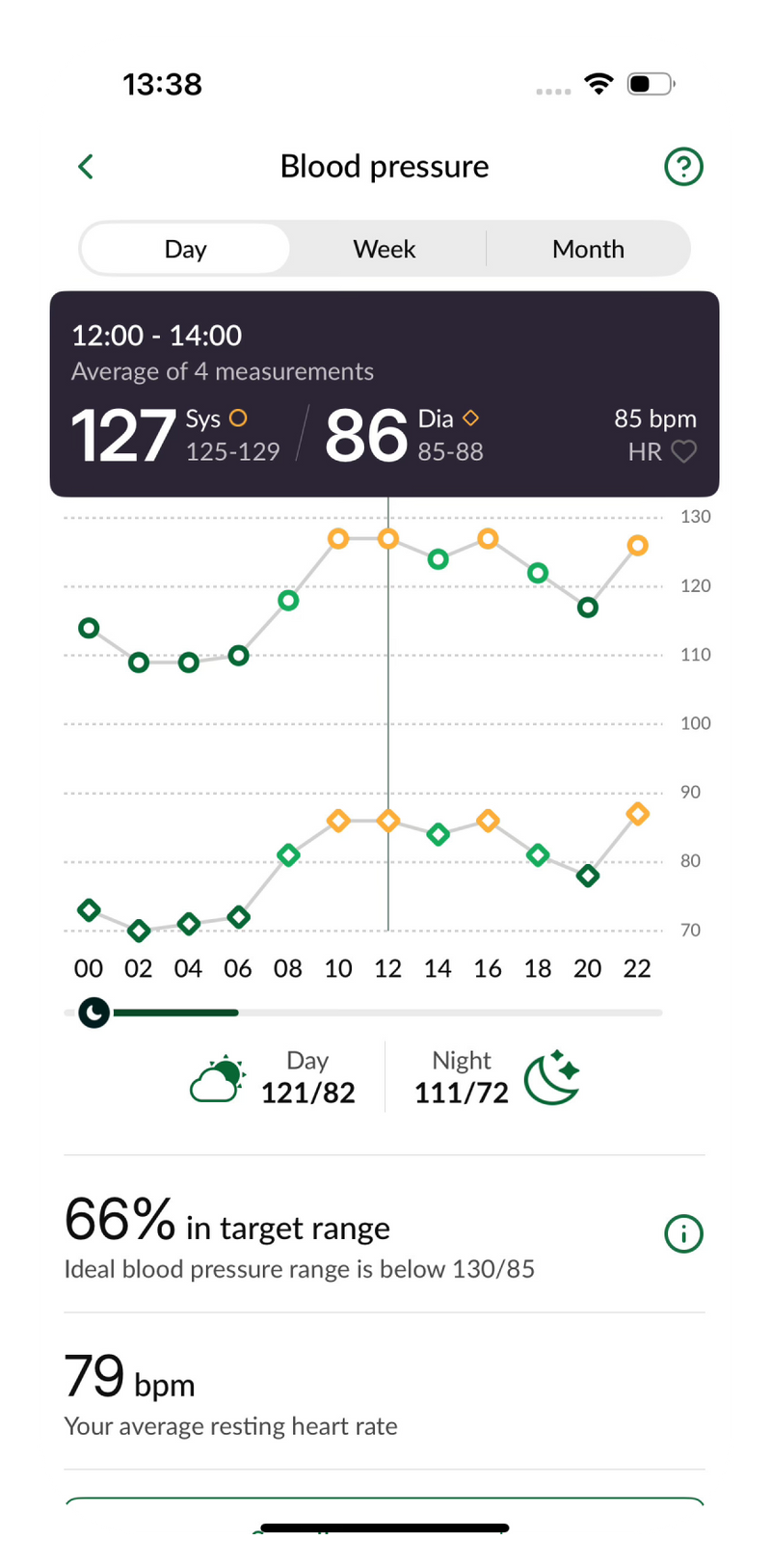Select the 22:00 systolic data point

point(637,546)
